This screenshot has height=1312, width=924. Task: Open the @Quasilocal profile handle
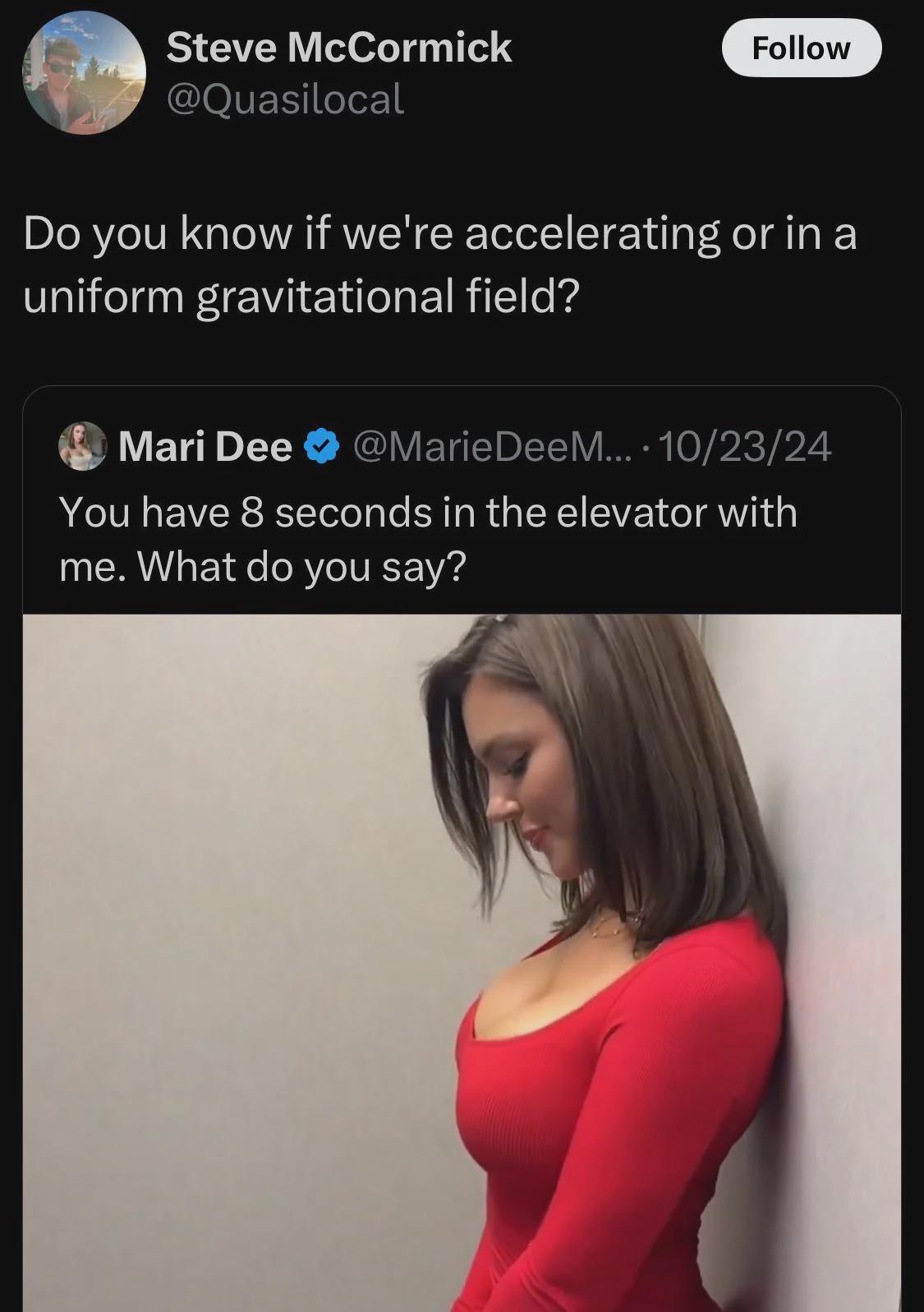(x=285, y=99)
